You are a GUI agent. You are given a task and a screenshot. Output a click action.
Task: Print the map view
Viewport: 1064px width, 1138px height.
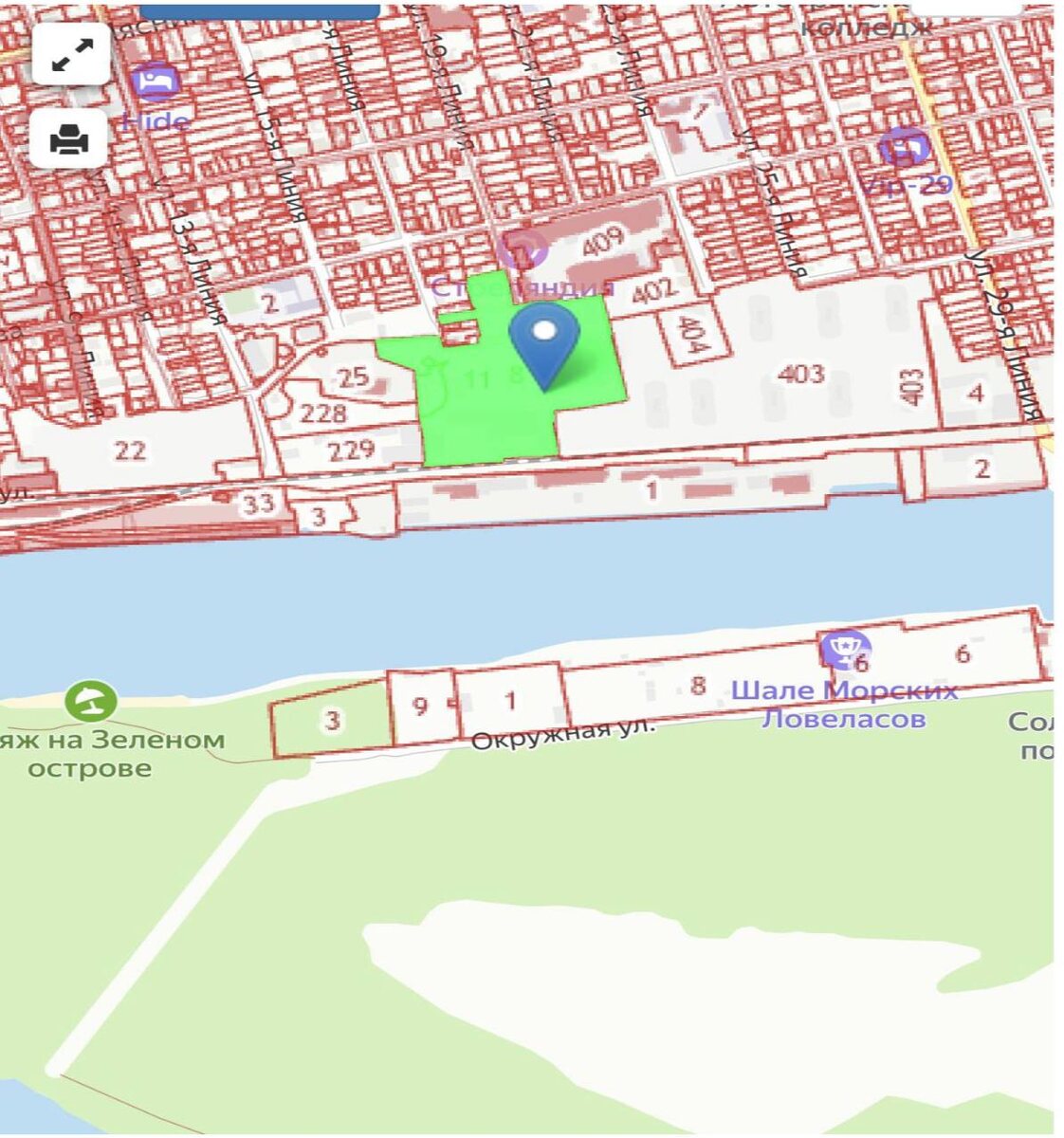pos(69,139)
